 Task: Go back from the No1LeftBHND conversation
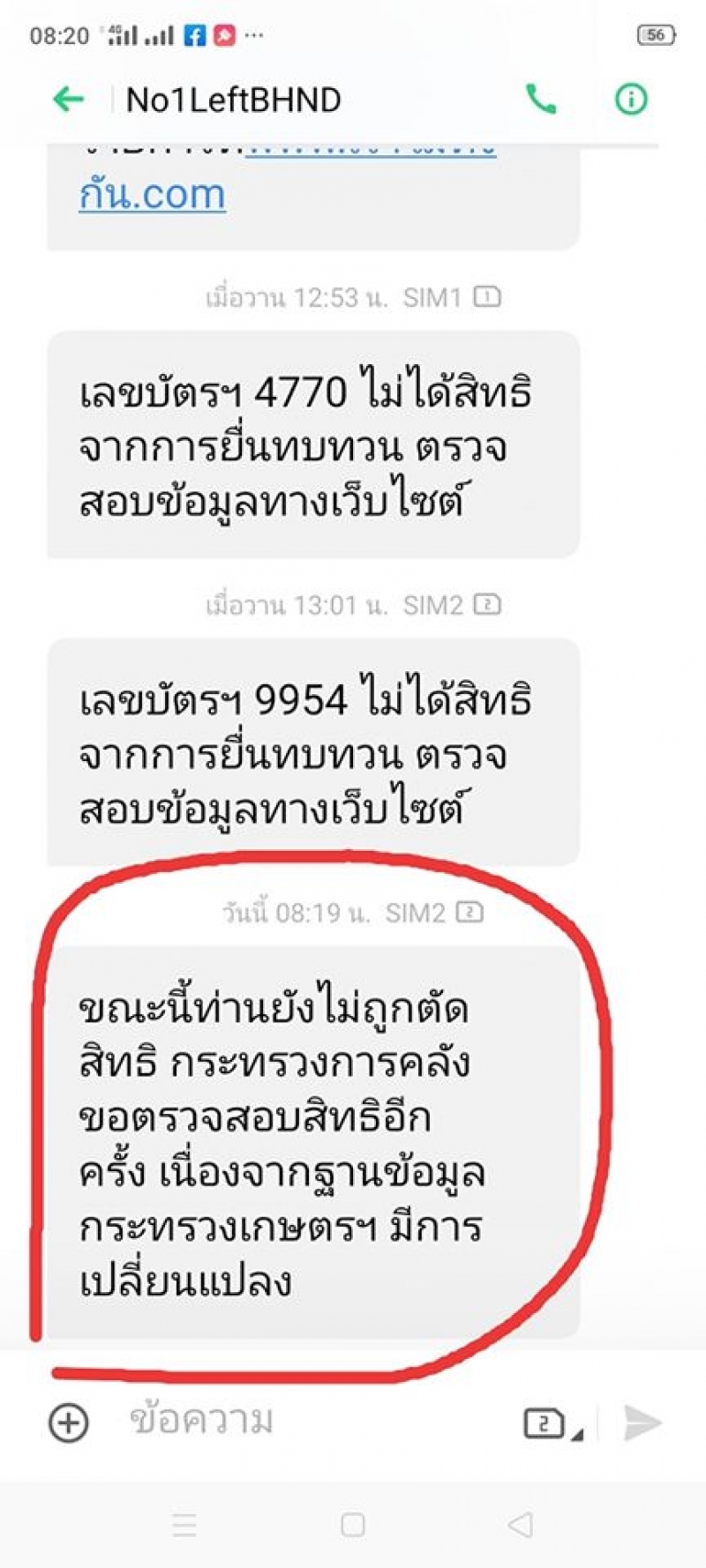click(69, 100)
